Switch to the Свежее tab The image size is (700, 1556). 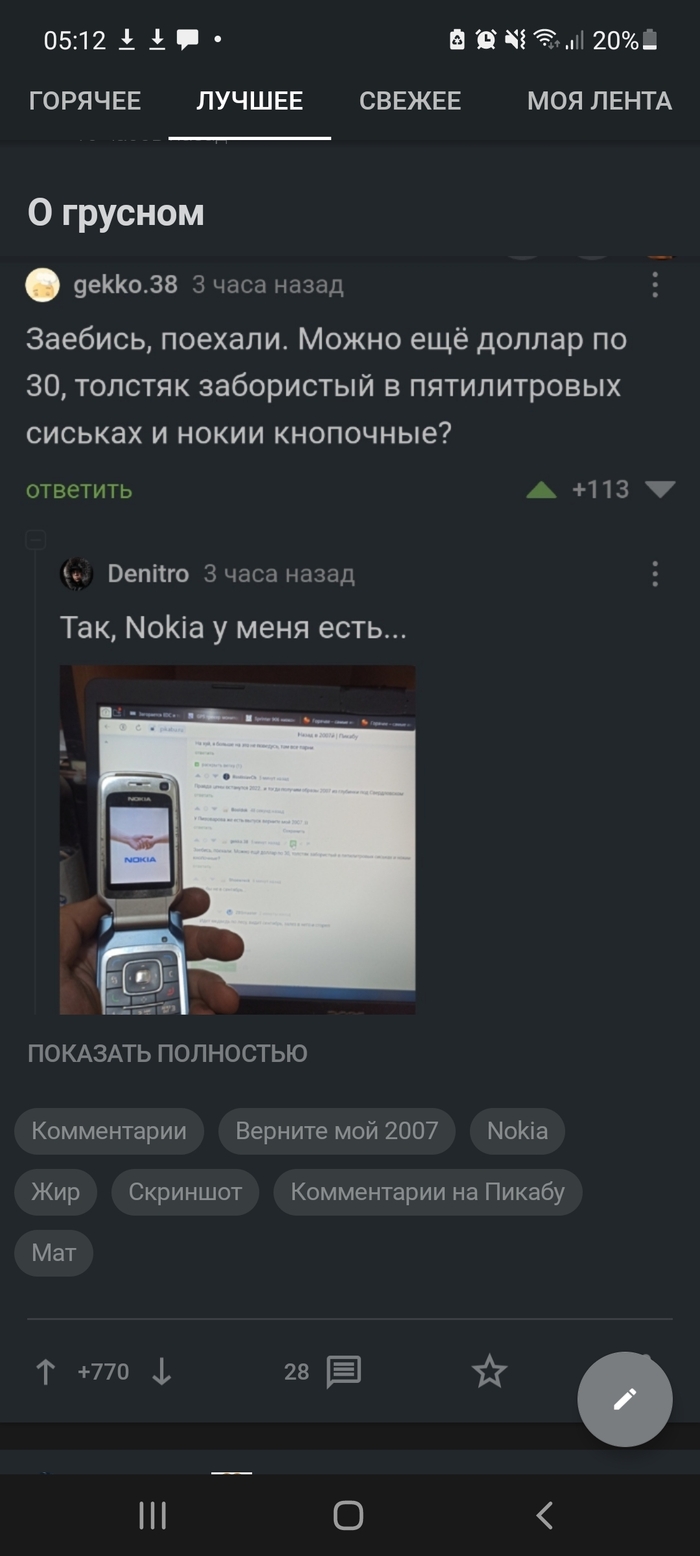[410, 101]
